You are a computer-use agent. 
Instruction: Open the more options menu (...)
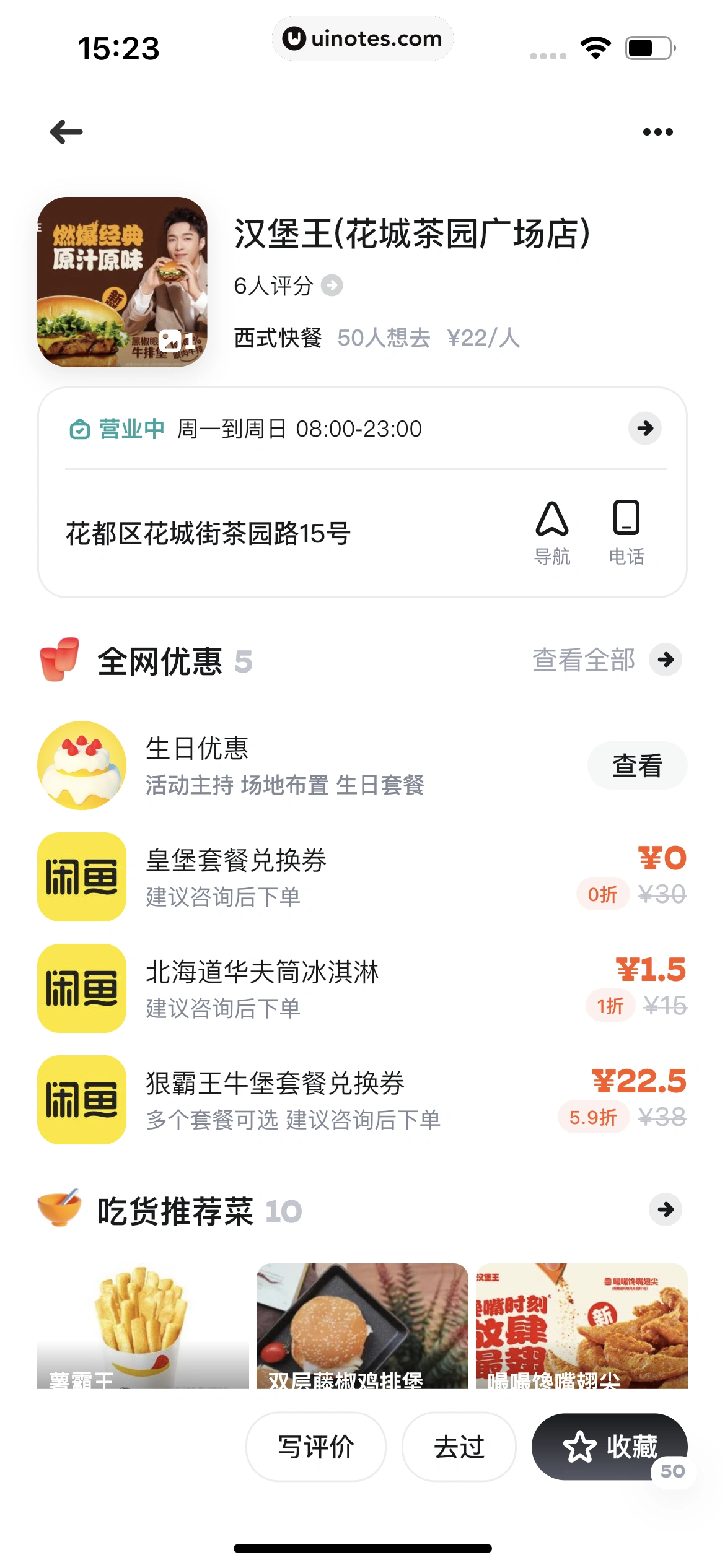pos(657,131)
